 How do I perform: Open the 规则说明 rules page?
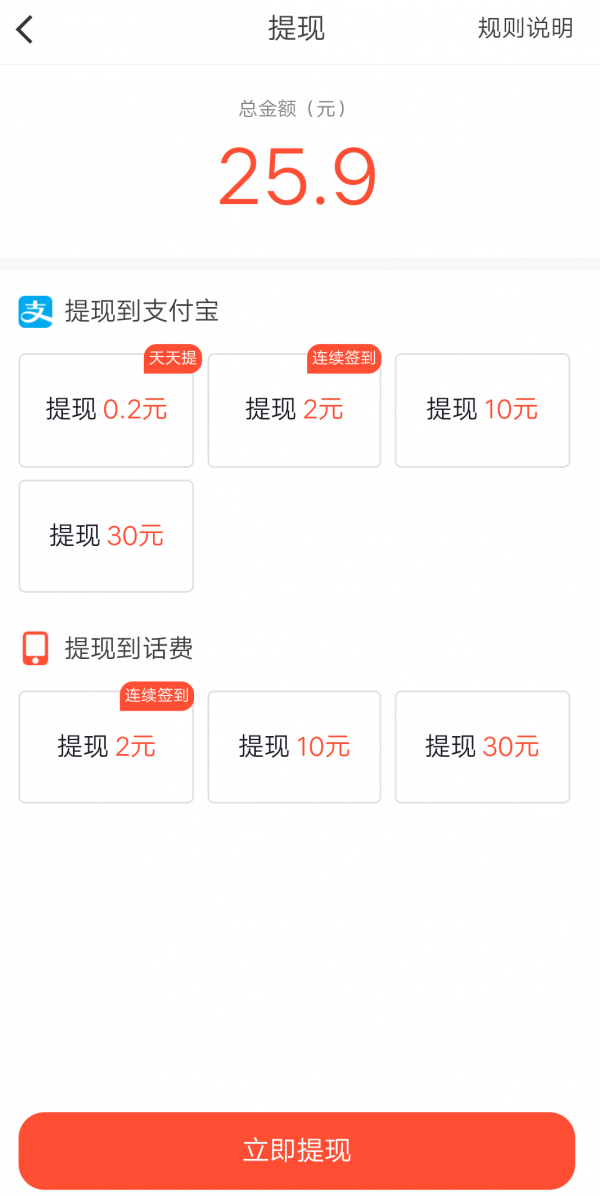[x=525, y=29]
